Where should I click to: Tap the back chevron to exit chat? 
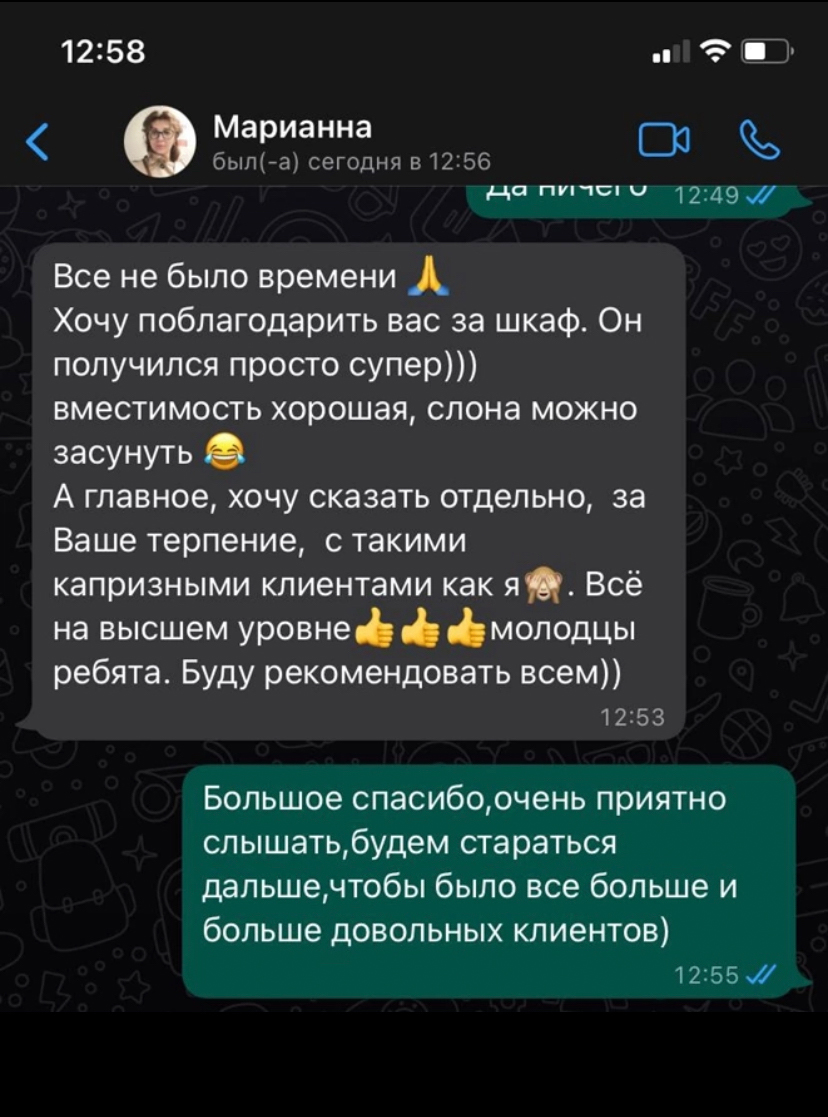[x=36, y=141]
